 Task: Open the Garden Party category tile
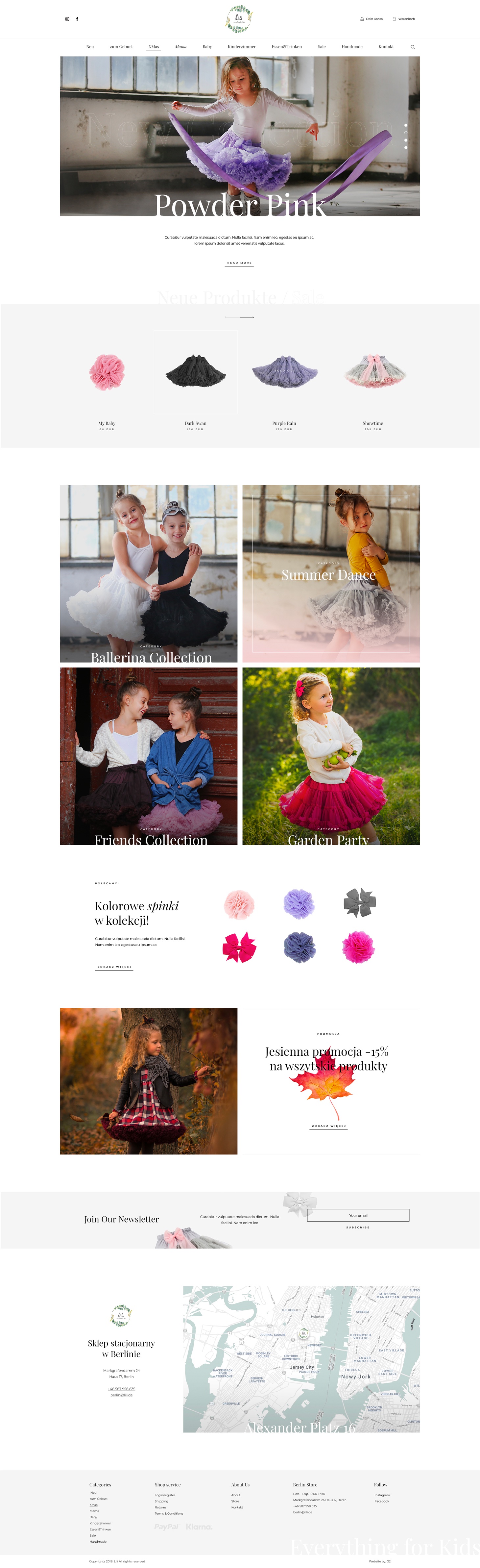pos(331,756)
